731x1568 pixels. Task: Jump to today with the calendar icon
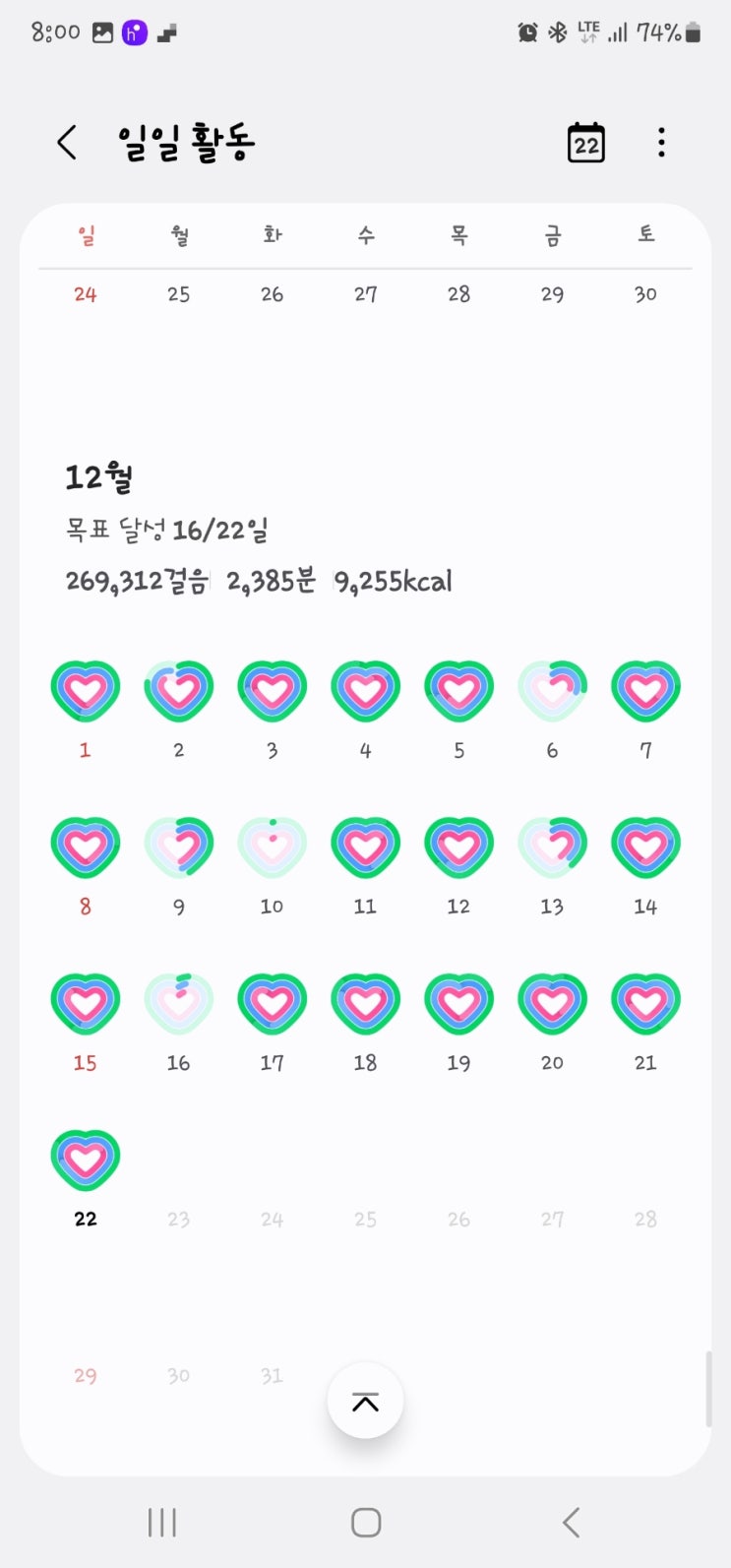[585, 144]
